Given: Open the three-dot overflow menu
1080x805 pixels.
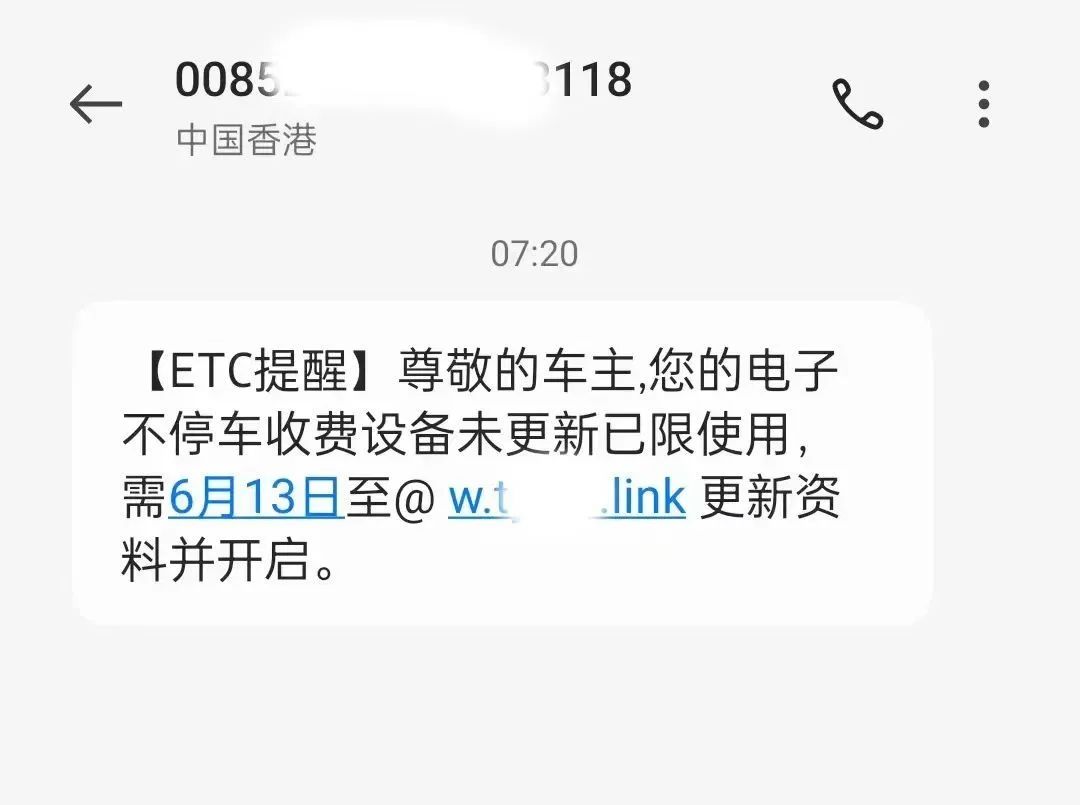Looking at the screenshot, I should (x=983, y=104).
